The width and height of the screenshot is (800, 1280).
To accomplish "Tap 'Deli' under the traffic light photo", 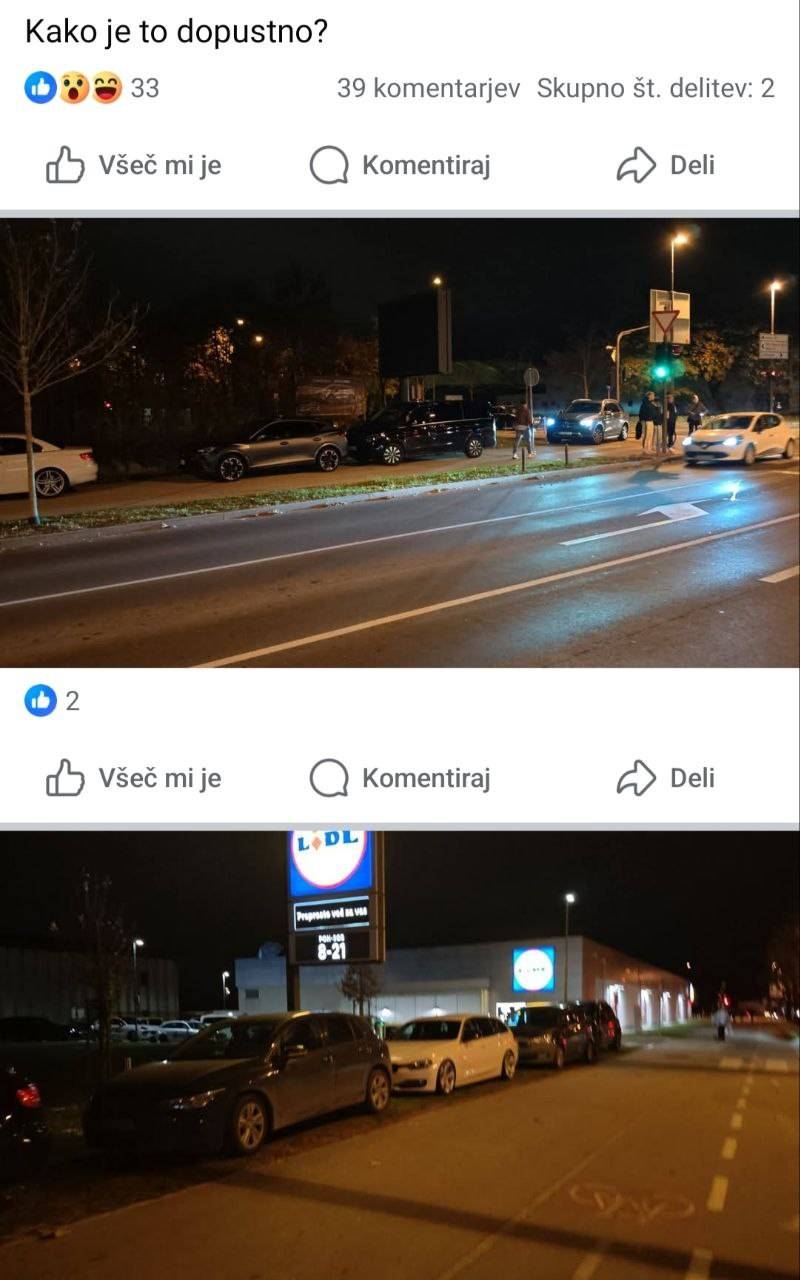I will point(666,778).
